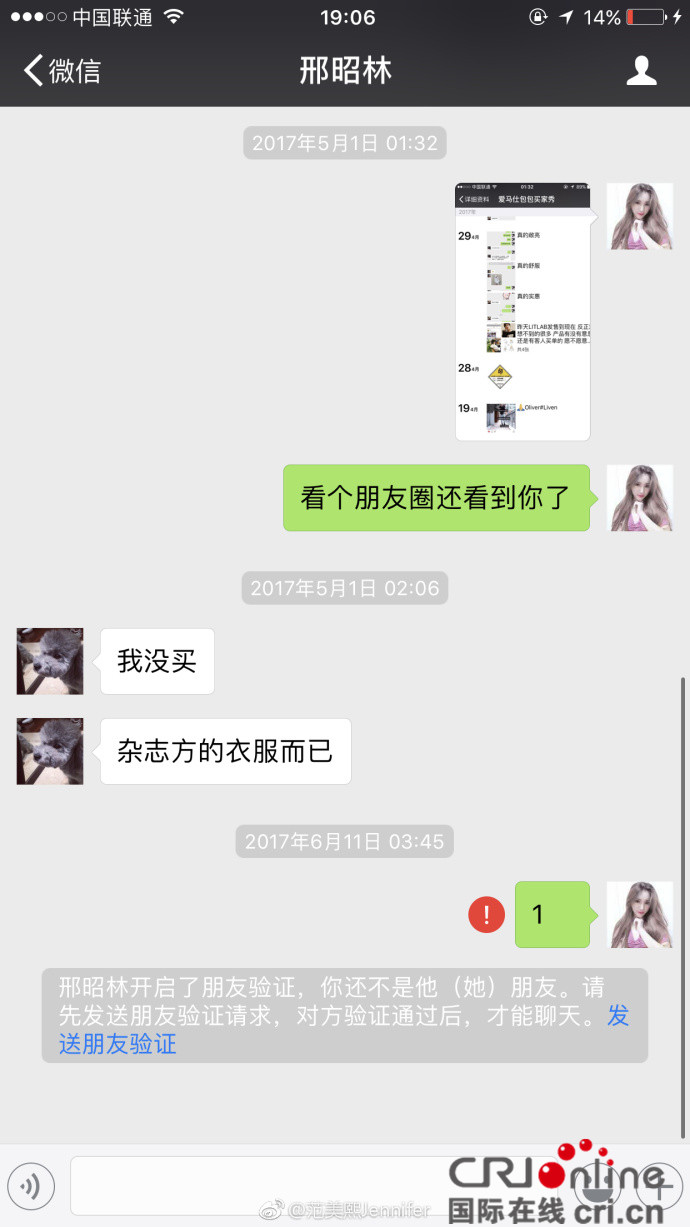Tap the 发送朋友验证 link
The height and width of the screenshot is (1227, 690).
(x=118, y=1044)
